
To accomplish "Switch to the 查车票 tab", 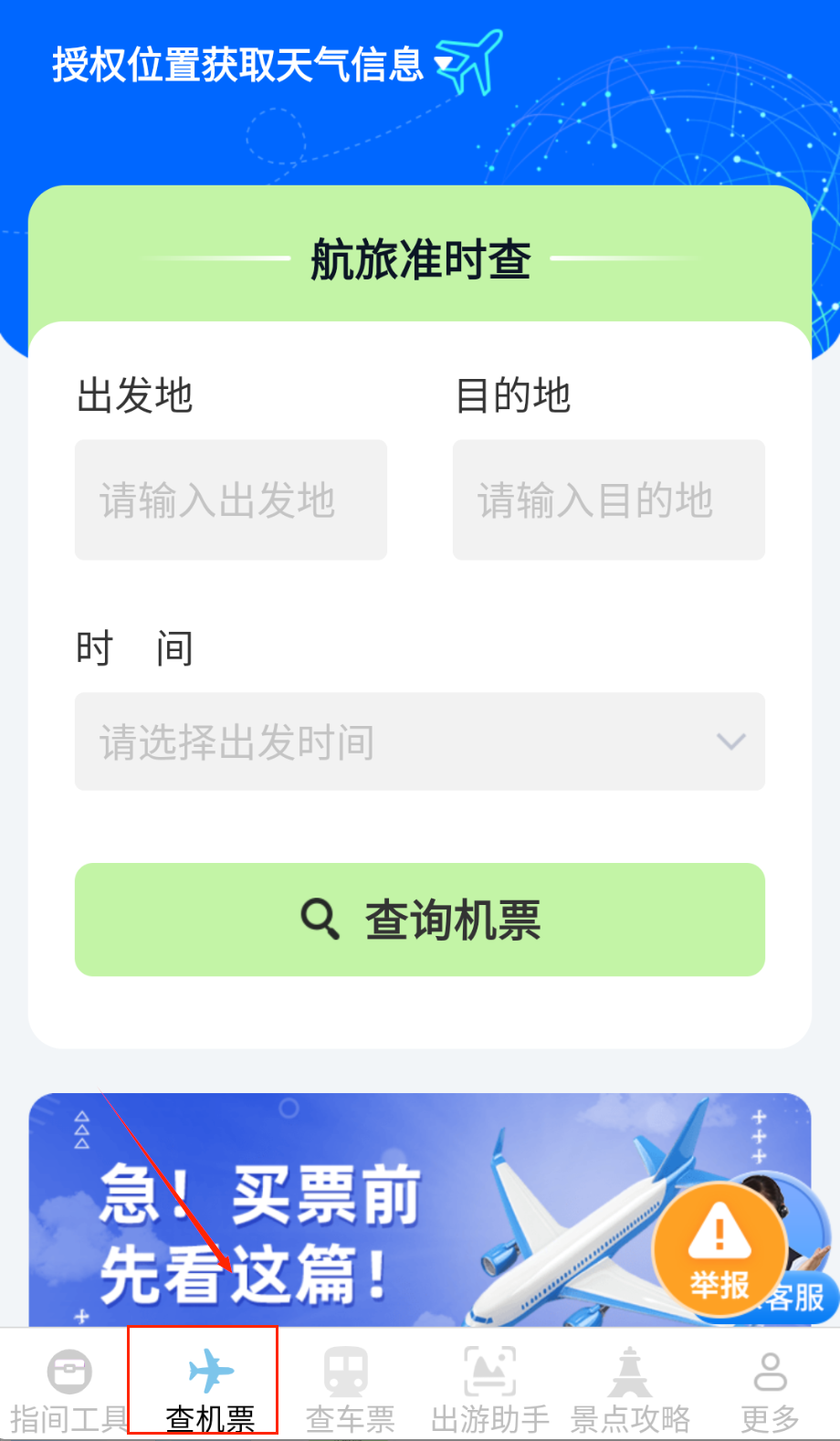I will tap(350, 1388).
